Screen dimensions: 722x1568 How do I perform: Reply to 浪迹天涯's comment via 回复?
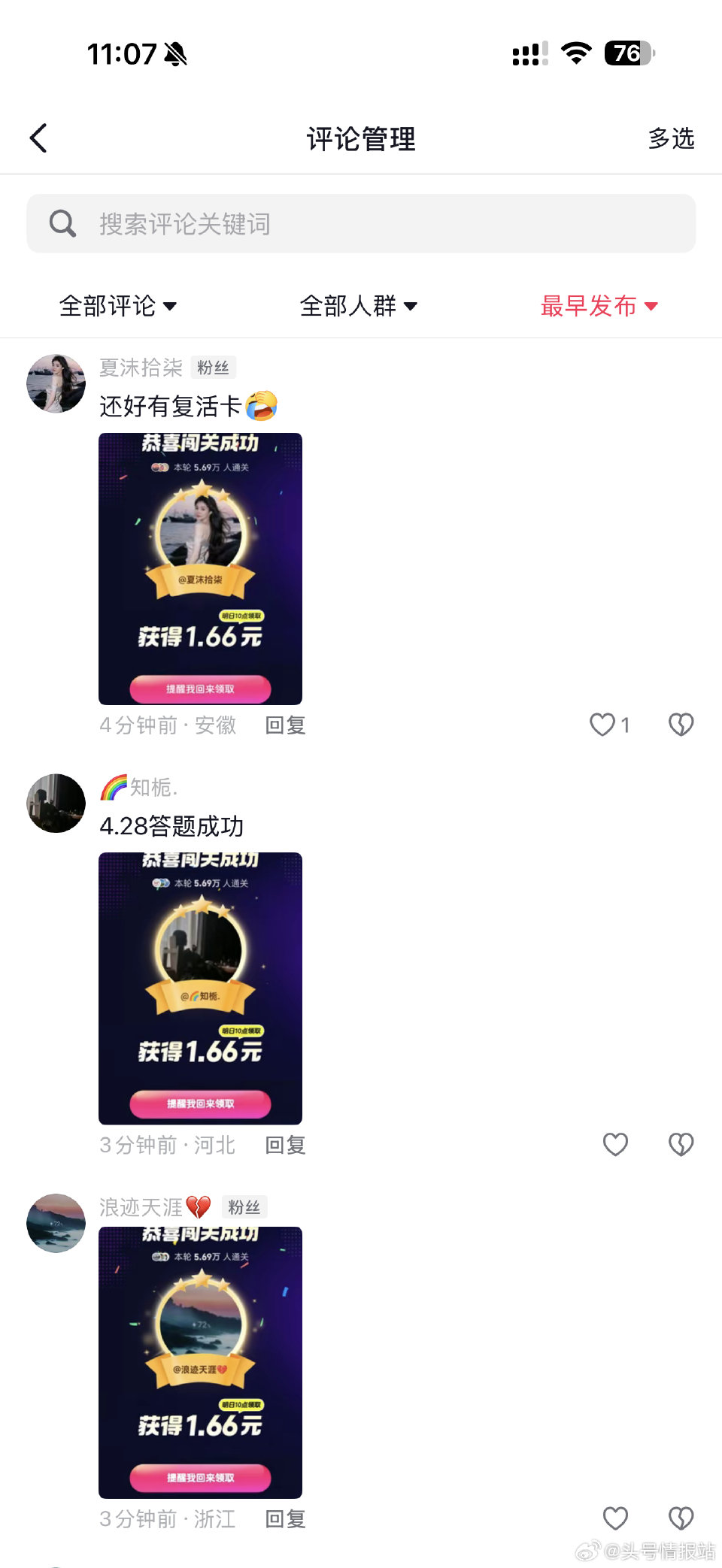click(x=284, y=1519)
